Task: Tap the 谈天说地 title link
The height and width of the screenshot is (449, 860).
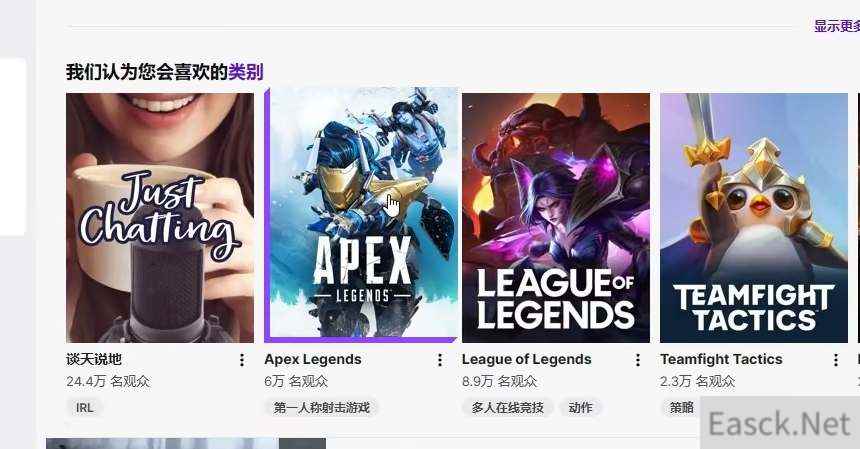Action: (94, 359)
